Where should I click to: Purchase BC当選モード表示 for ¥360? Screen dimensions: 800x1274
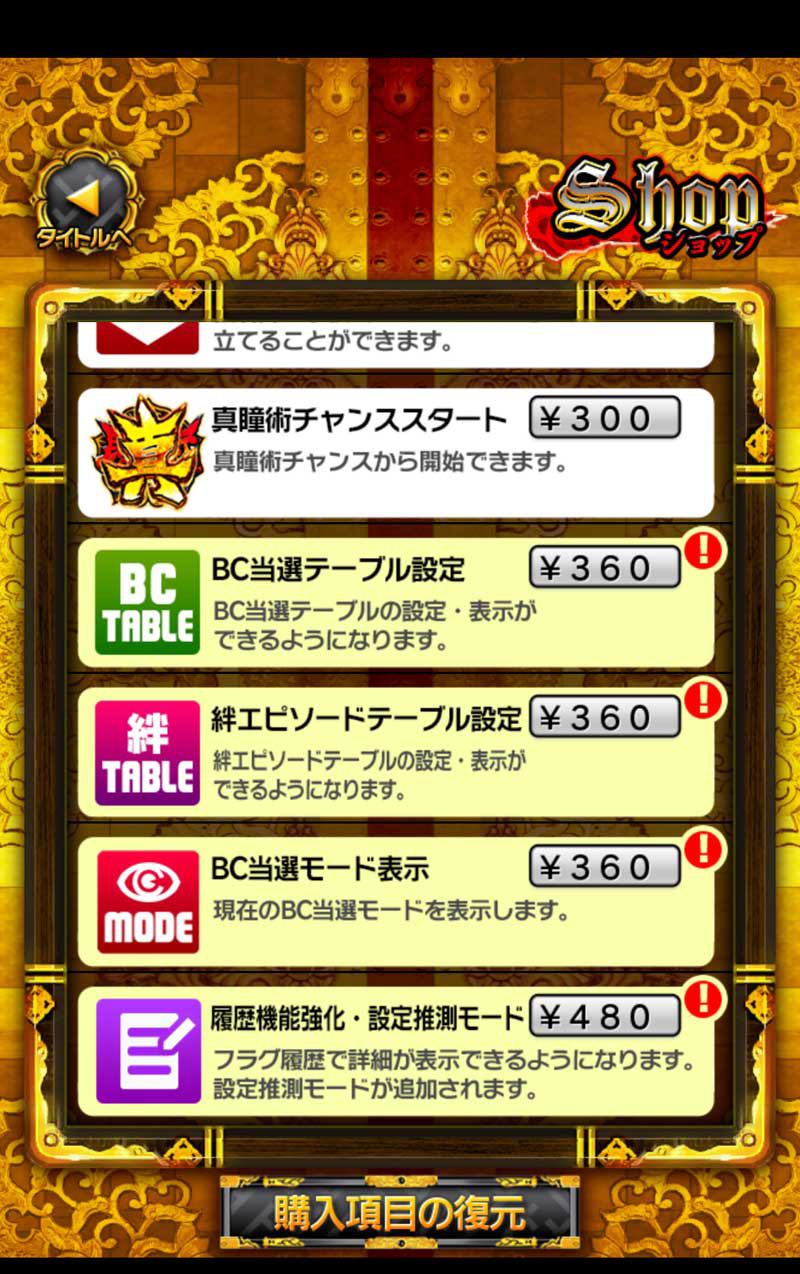click(x=604, y=867)
